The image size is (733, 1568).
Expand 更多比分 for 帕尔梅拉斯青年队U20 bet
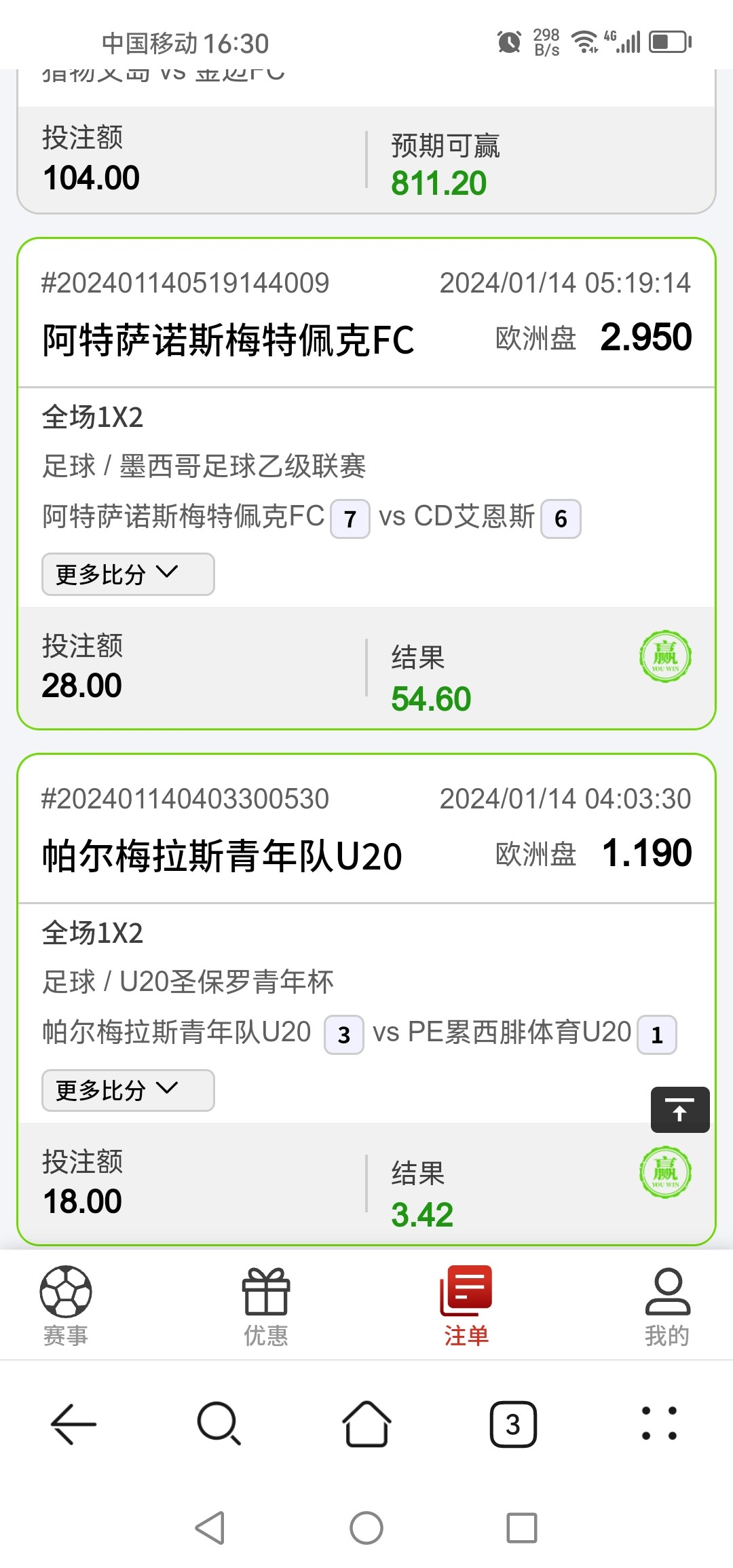[x=128, y=1090]
